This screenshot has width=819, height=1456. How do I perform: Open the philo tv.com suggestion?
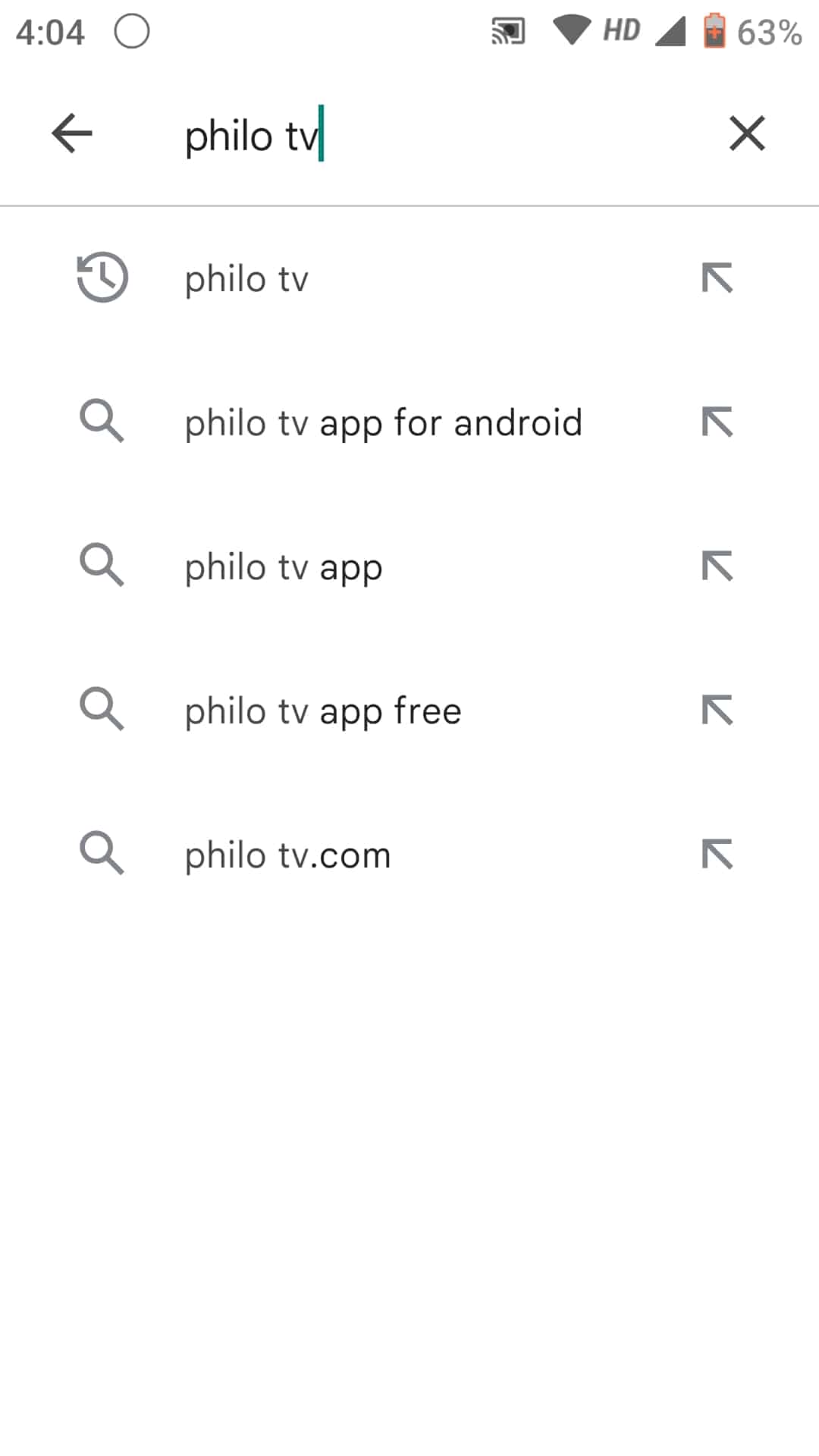(287, 854)
